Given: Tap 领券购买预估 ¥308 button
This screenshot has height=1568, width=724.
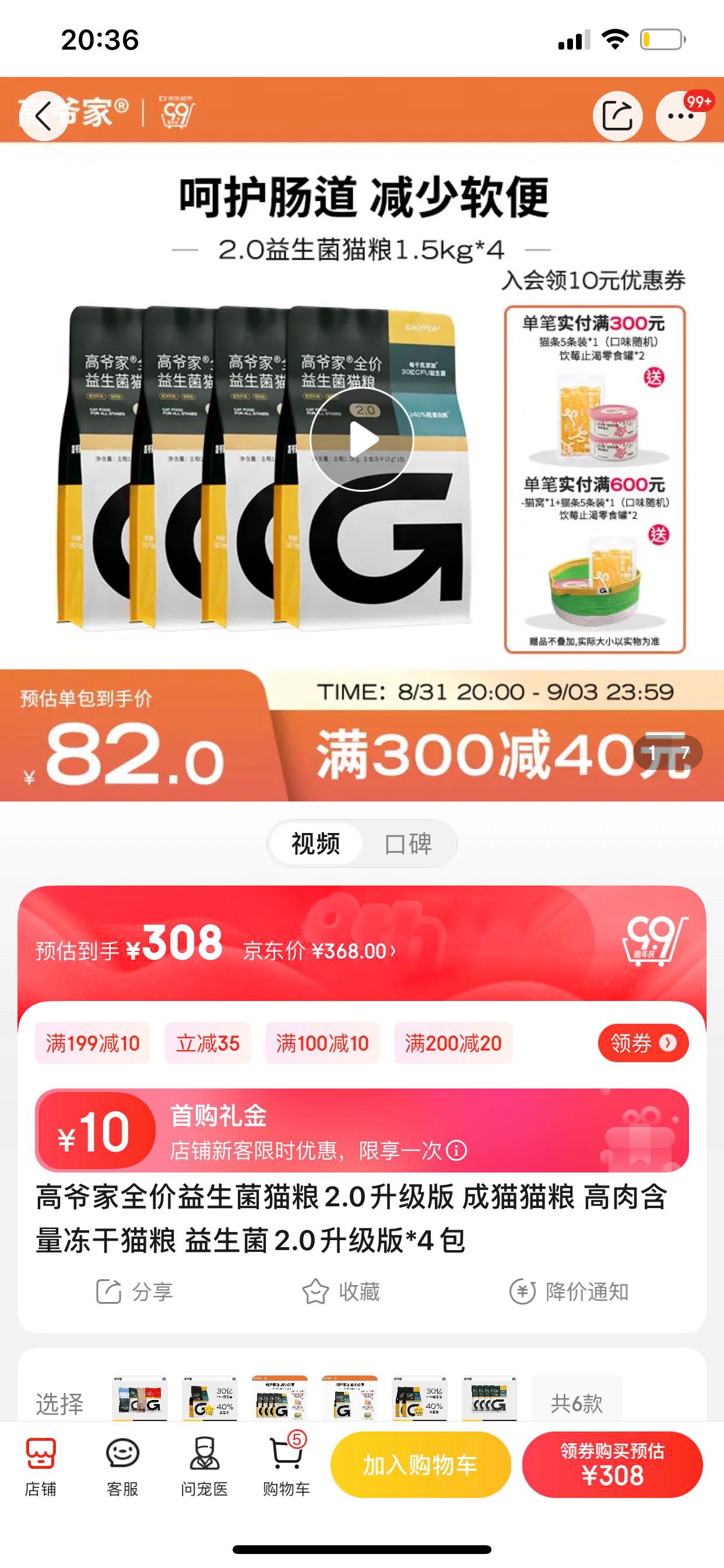Looking at the screenshot, I should pyautogui.click(x=612, y=1465).
